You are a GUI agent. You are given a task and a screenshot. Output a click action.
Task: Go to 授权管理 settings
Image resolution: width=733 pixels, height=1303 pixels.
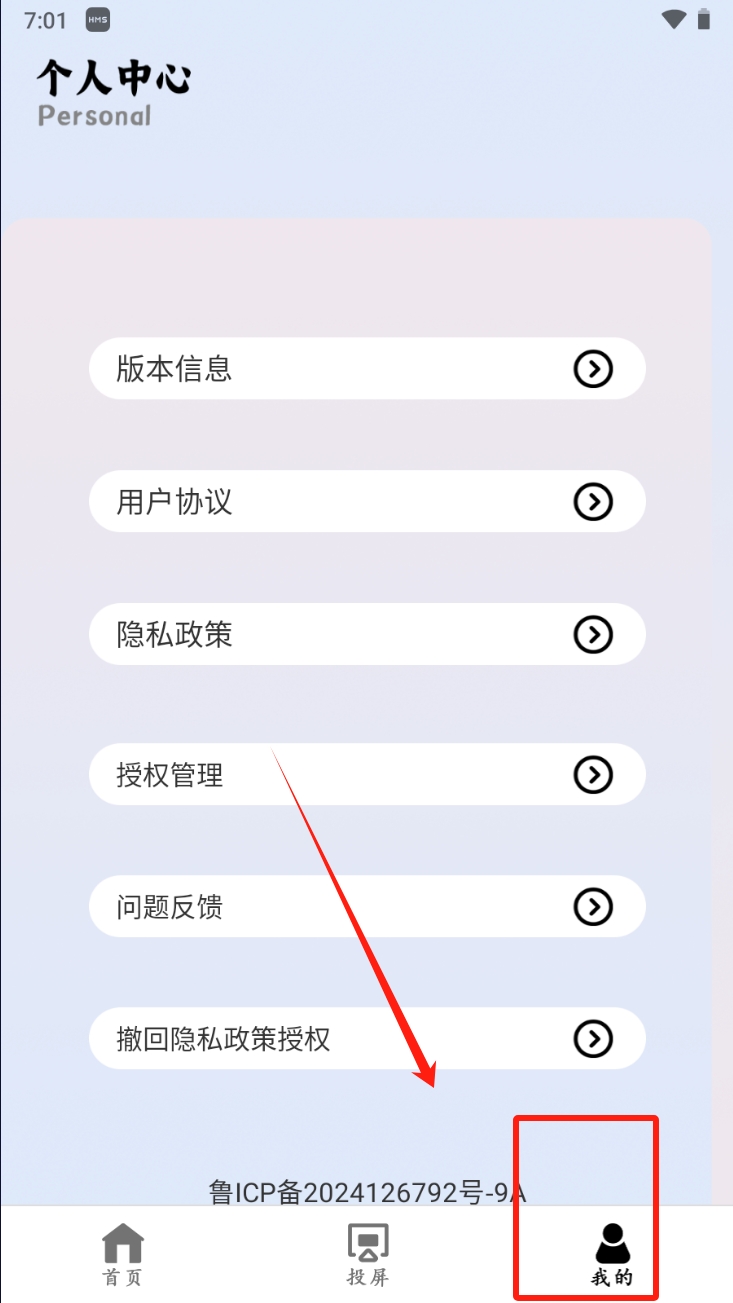click(366, 774)
